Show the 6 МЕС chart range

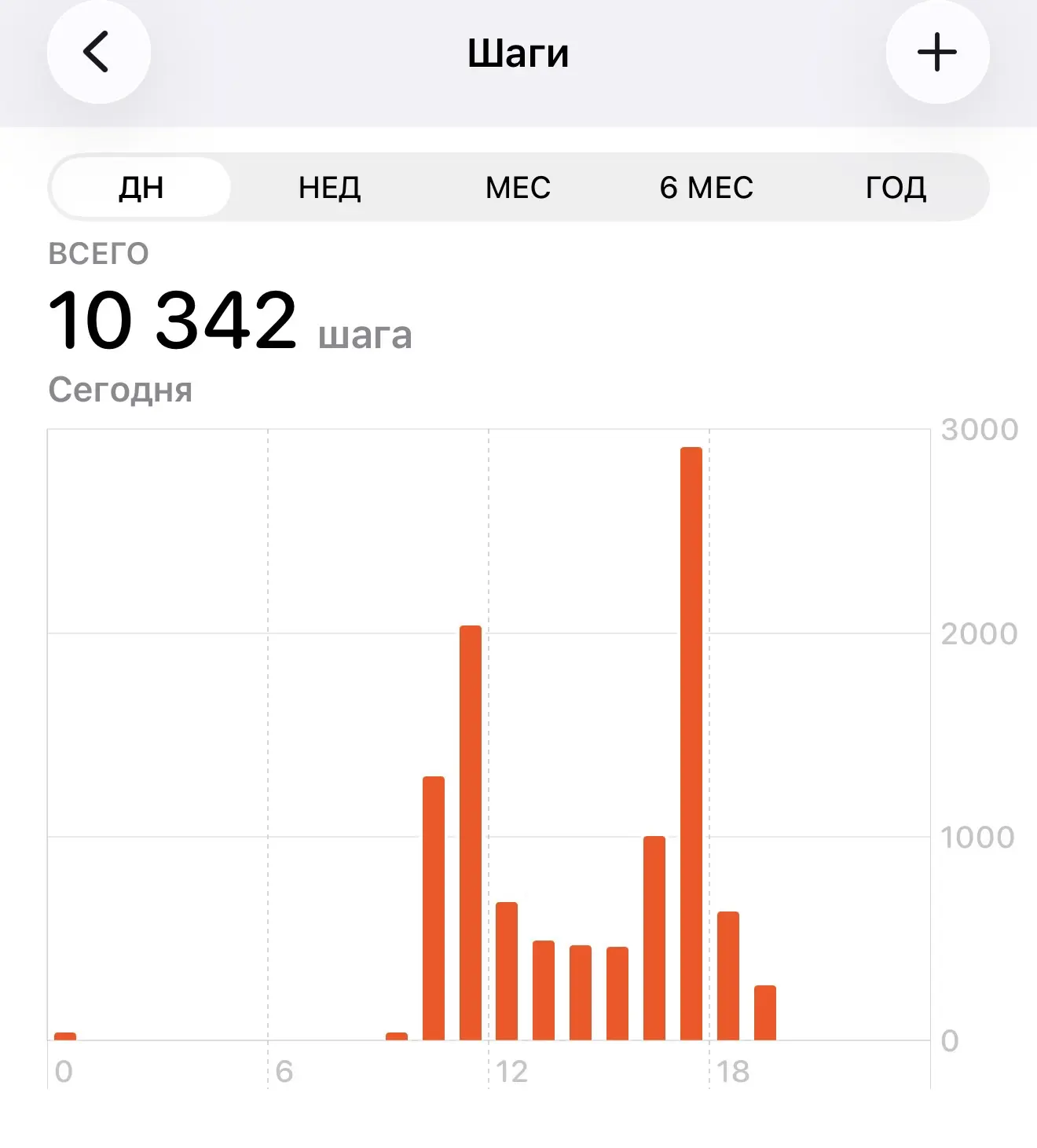click(x=707, y=187)
